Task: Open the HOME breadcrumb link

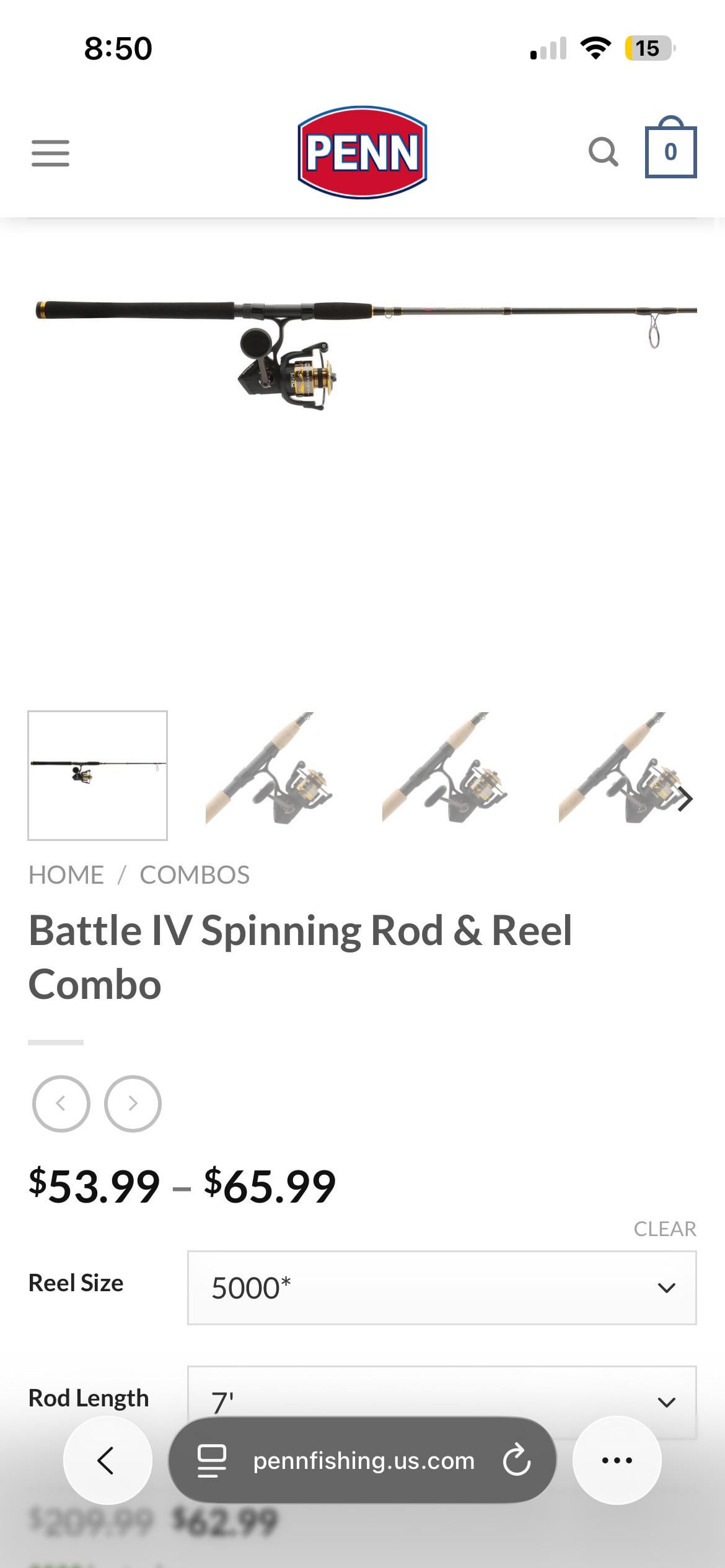Action: click(x=66, y=875)
